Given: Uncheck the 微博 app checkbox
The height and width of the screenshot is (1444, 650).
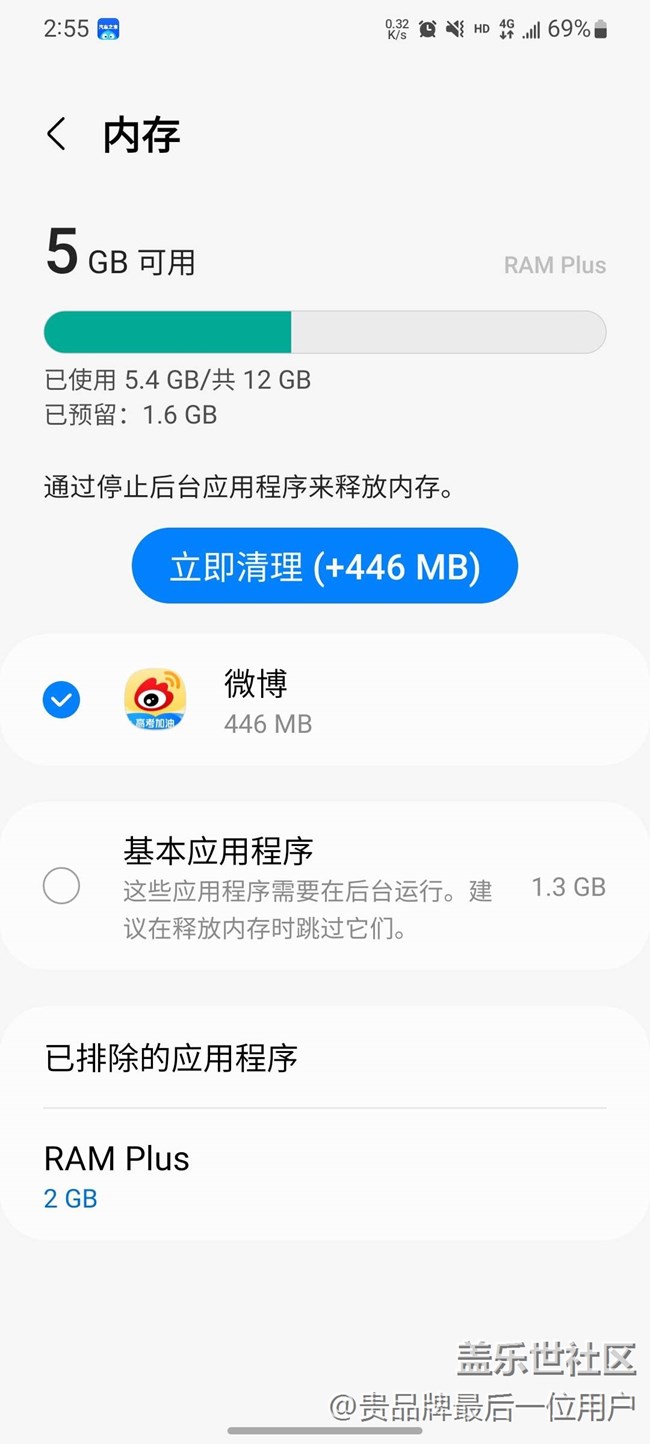Looking at the screenshot, I should [62, 700].
